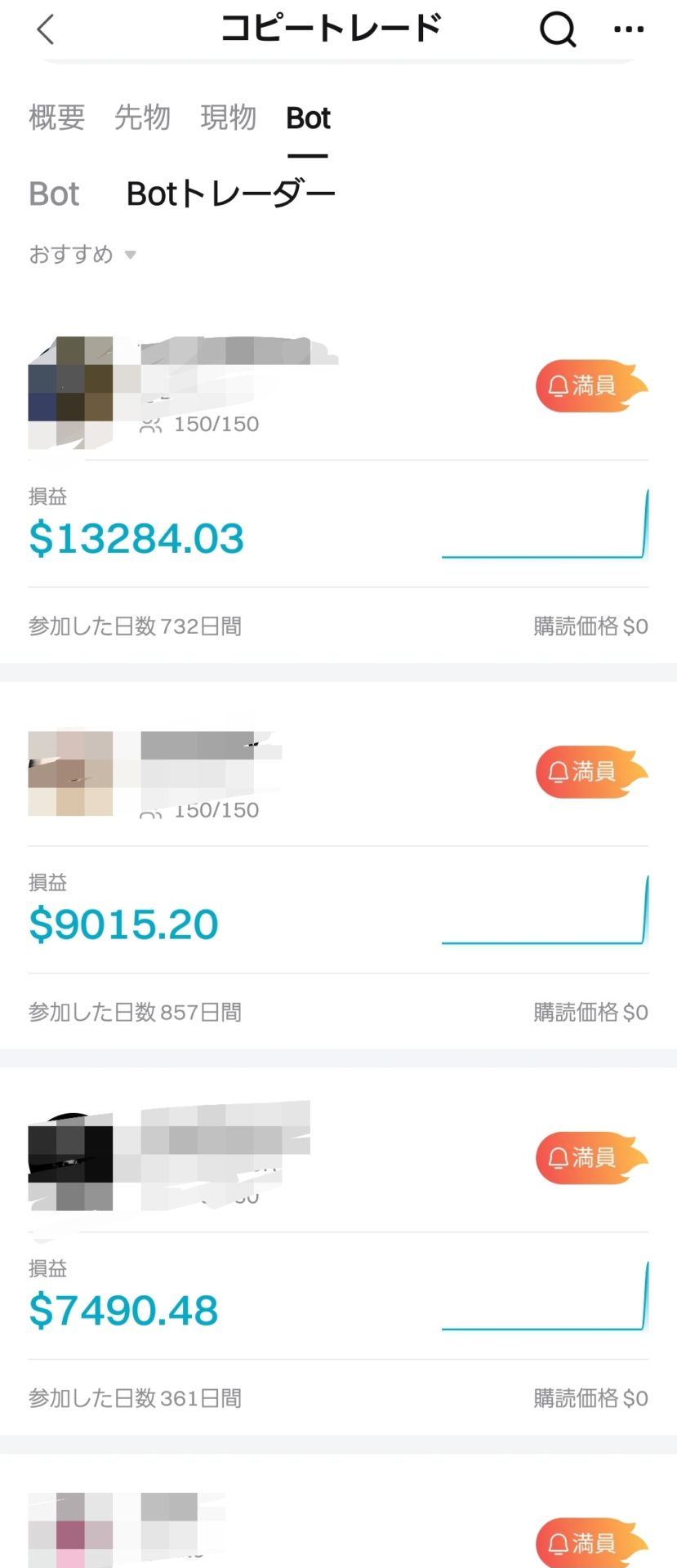Open the 概要 overview tab
This screenshot has width=677, height=1568.
(57, 118)
